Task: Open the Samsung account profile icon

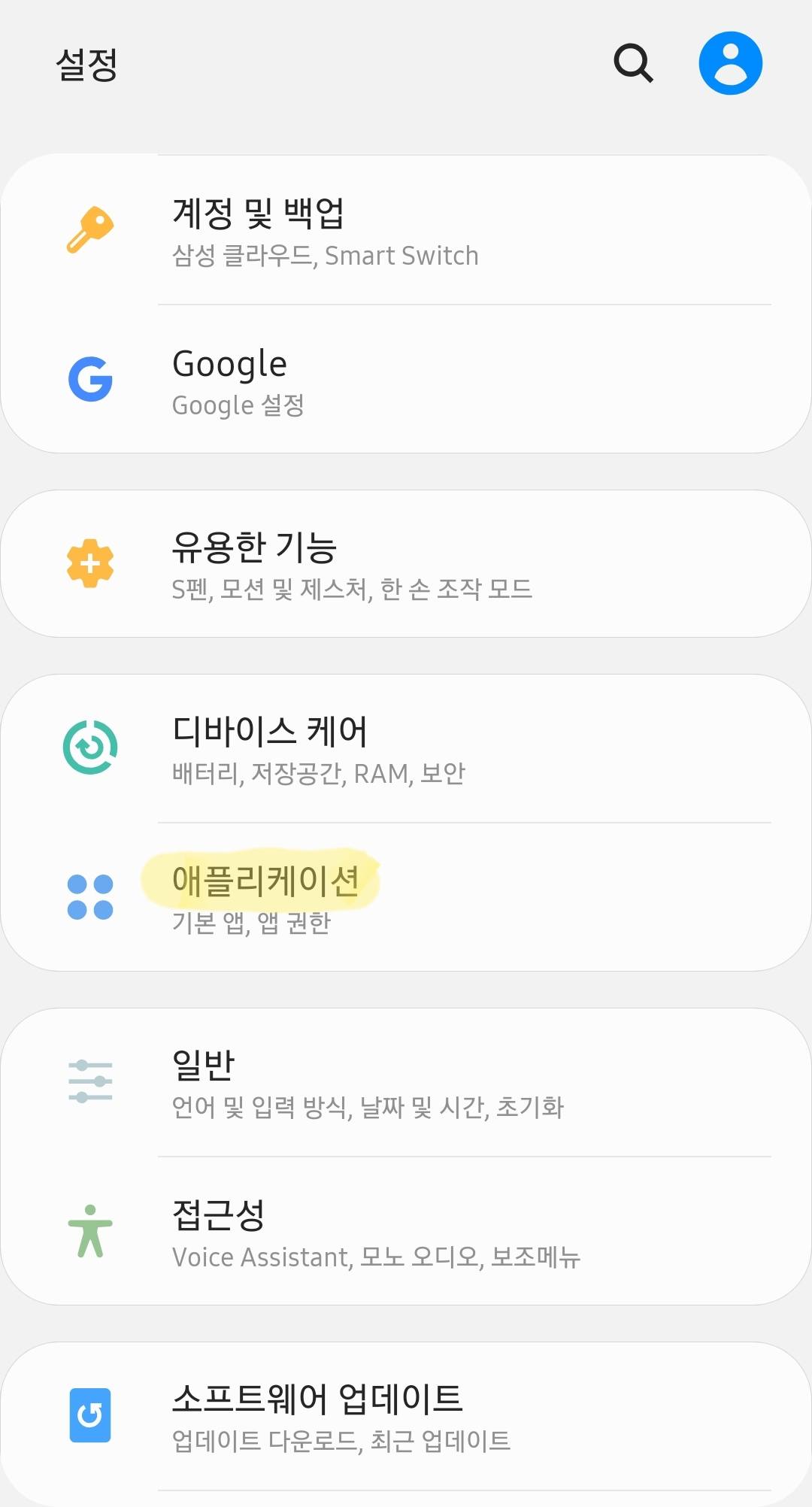Action: [730, 63]
